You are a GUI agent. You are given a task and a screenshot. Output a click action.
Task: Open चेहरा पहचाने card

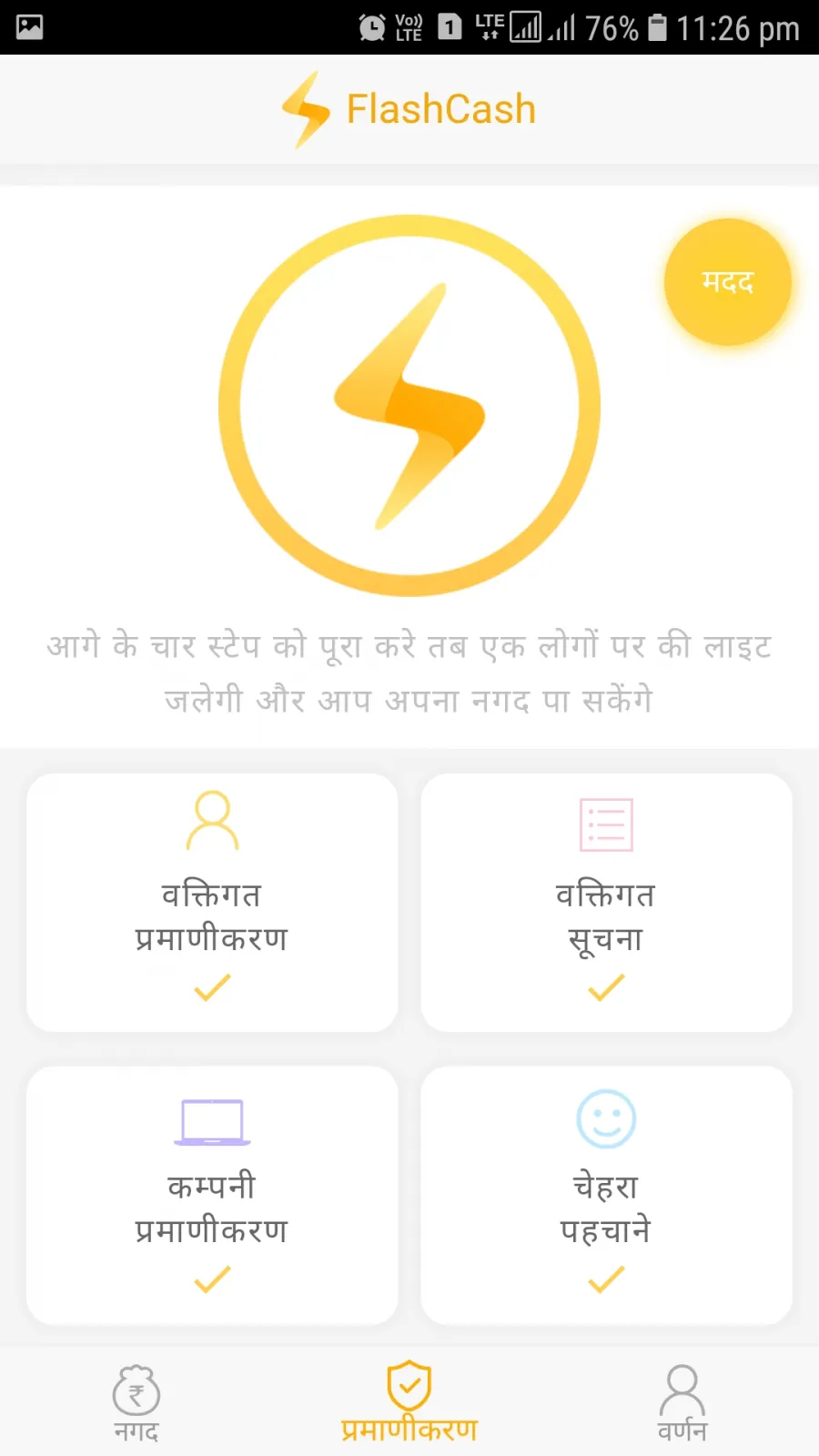[x=606, y=1195]
